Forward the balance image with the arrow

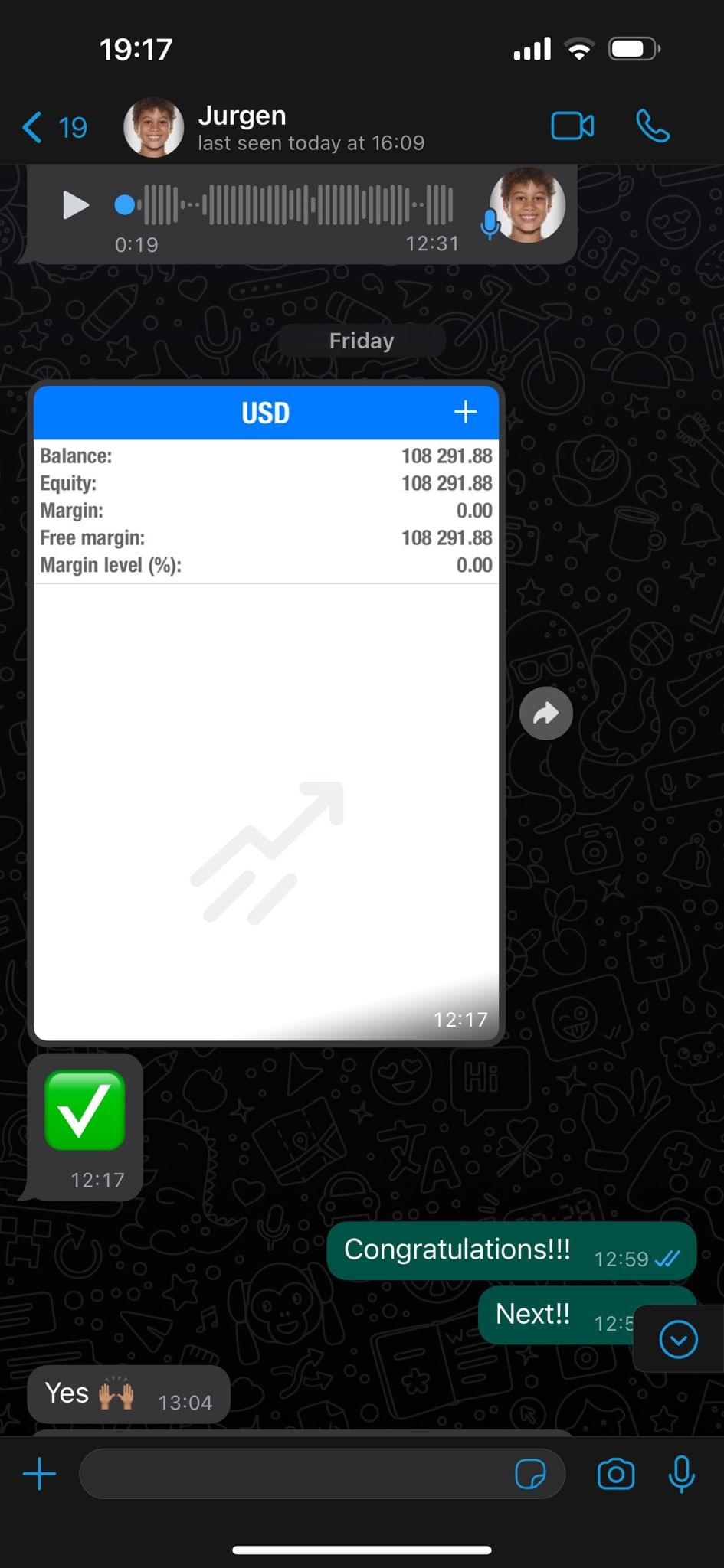pyautogui.click(x=545, y=714)
